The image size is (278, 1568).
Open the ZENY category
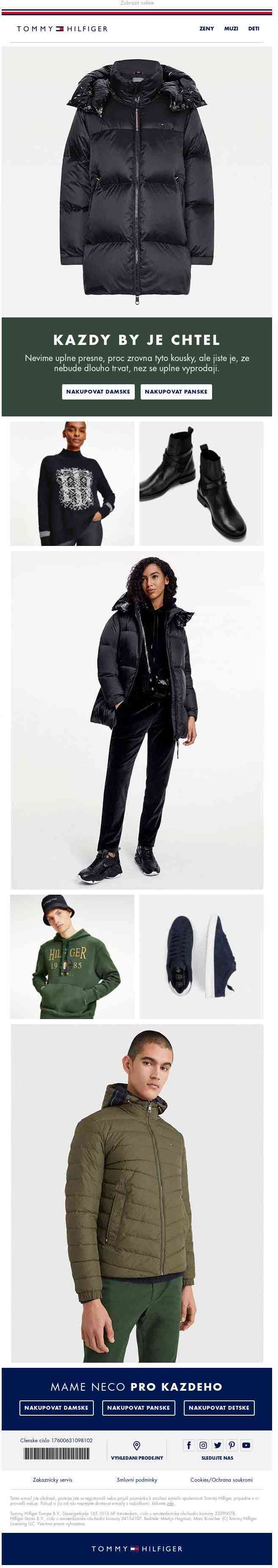(207, 29)
